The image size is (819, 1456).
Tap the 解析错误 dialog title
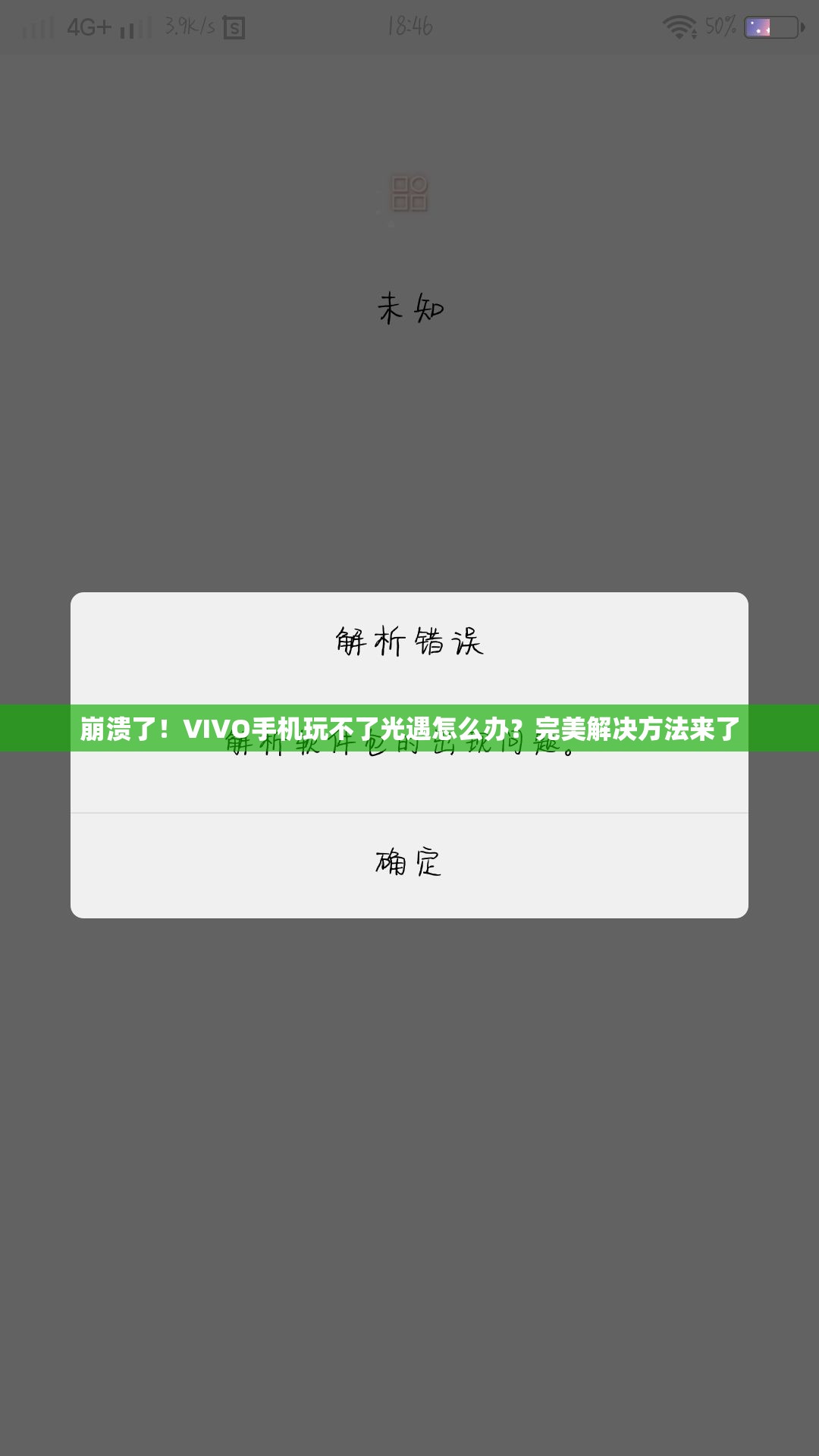[x=409, y=641]
